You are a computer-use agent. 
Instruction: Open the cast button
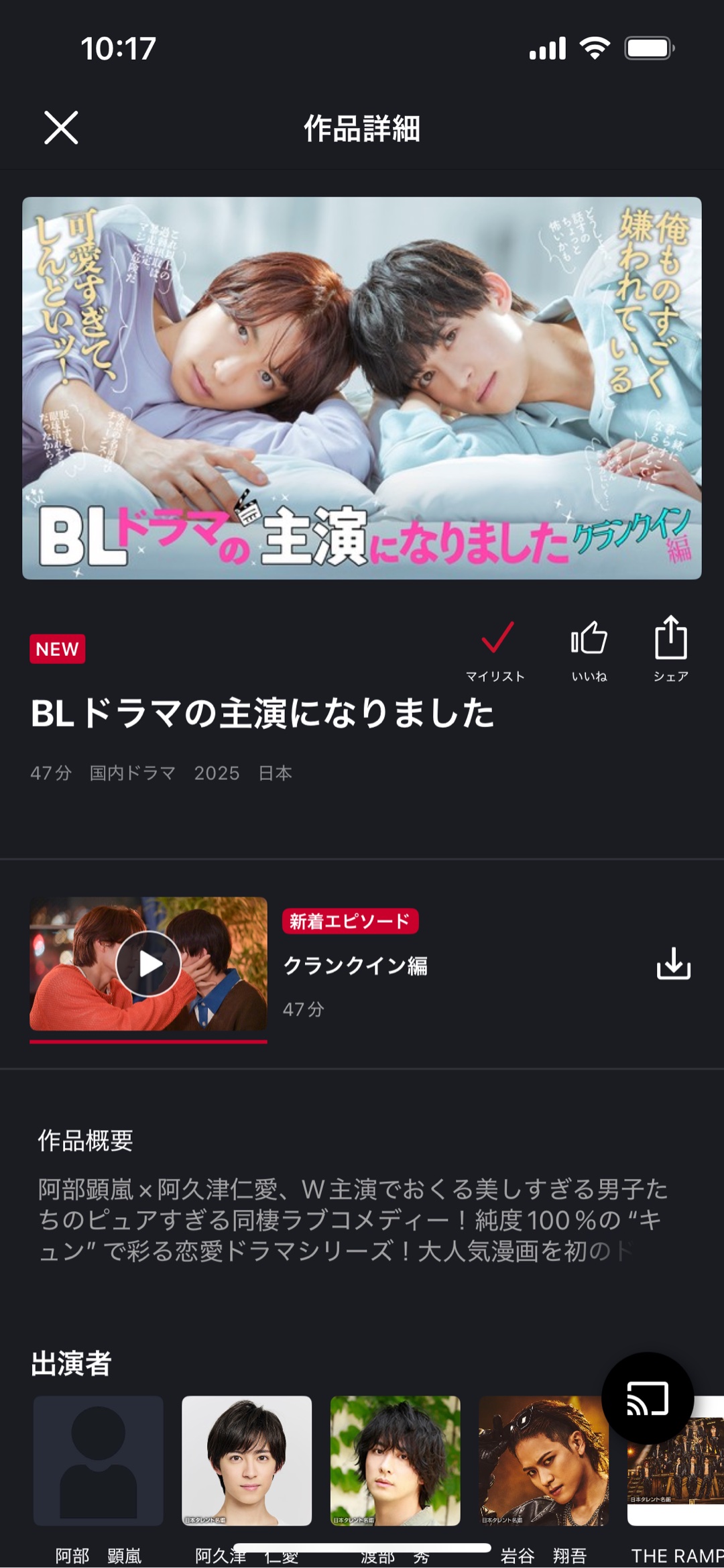647,1398
